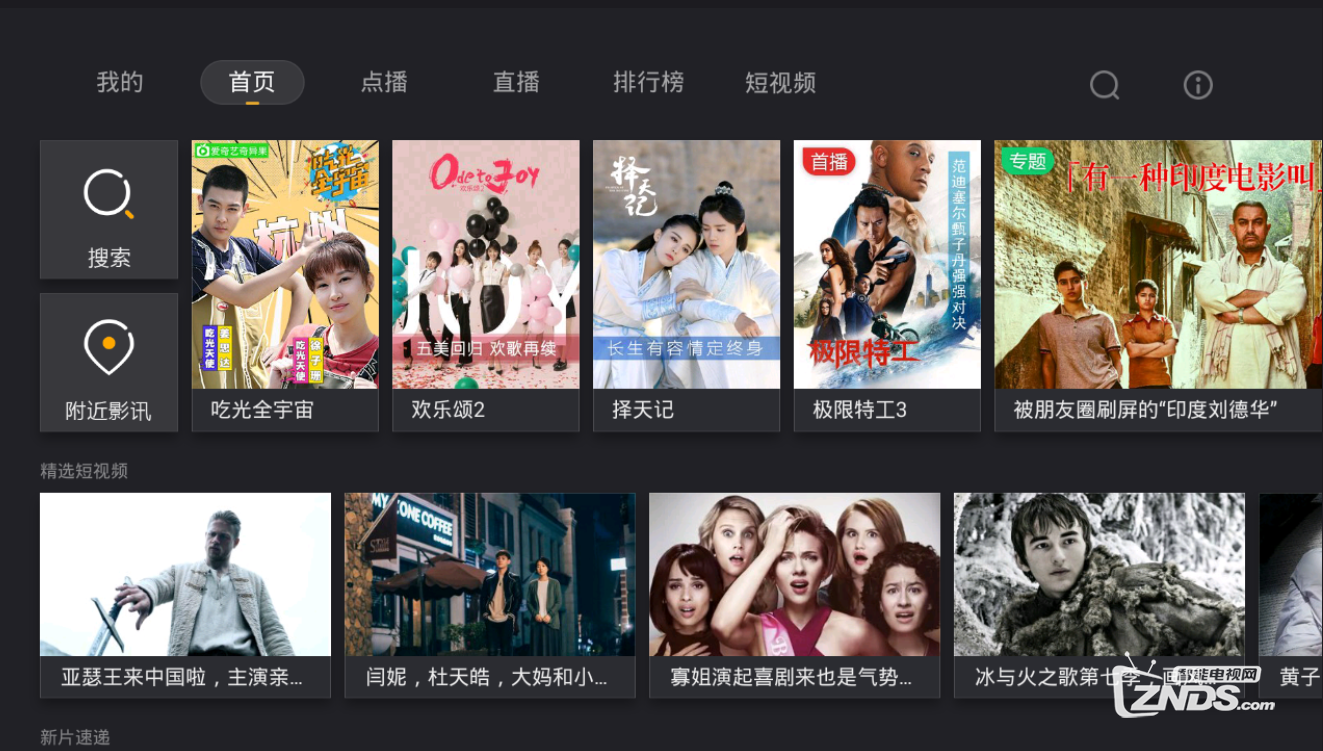Select the 择天记 poster card
Viewport: 1323px width, 751px height.
[686, 285]
